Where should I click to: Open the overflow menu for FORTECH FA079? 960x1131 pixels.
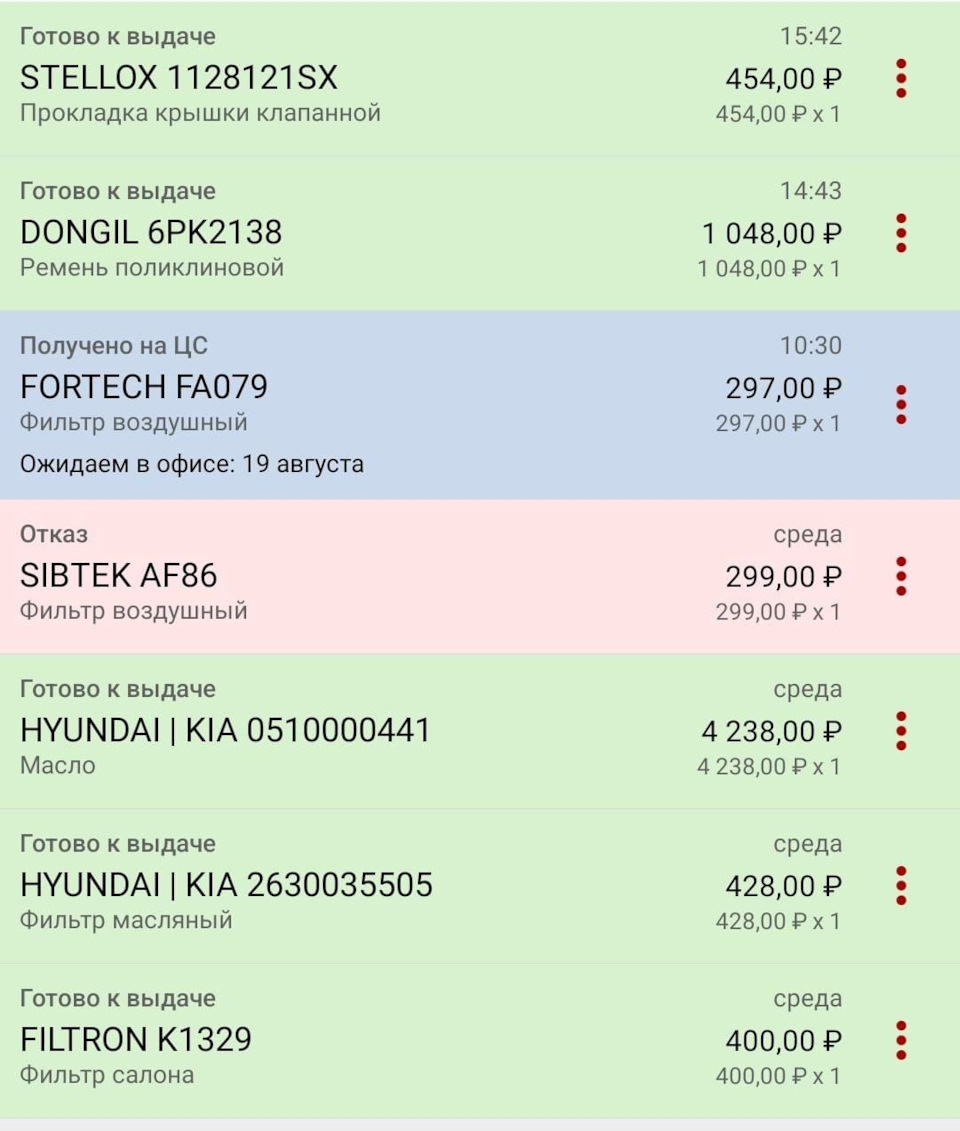901,405
